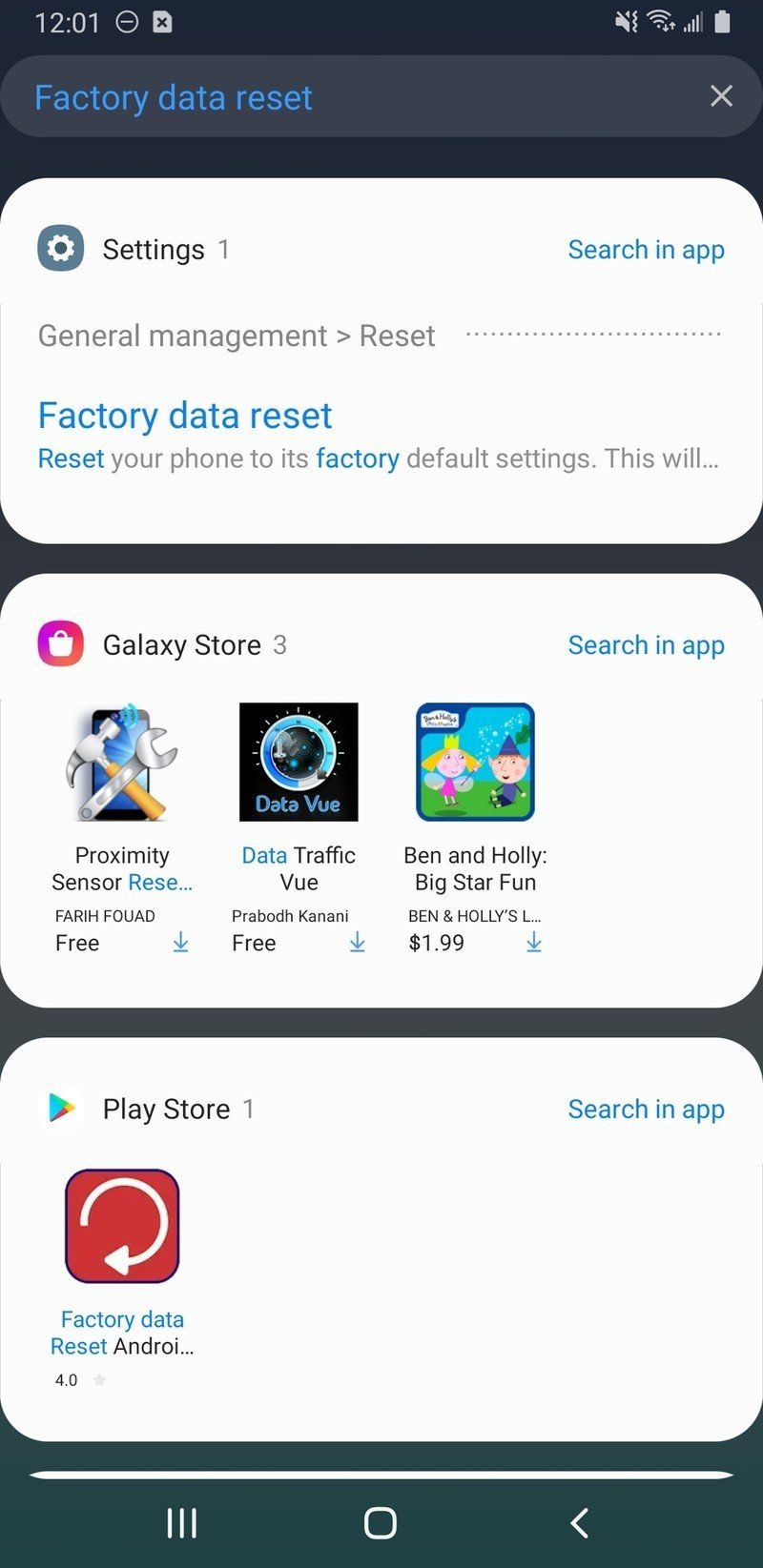Tap the Recents navigation button

[181, 1522]
